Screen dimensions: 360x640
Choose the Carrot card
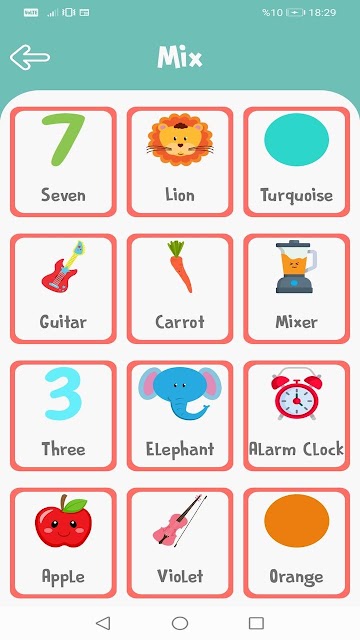[x=180, y=289]
